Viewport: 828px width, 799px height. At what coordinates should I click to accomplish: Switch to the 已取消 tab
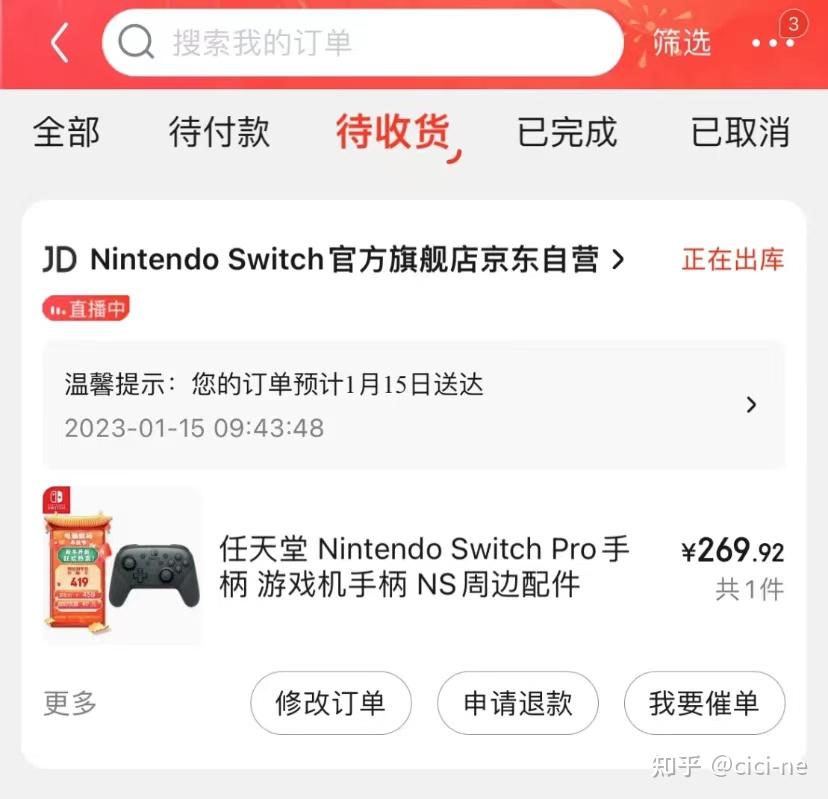point(740,132)
